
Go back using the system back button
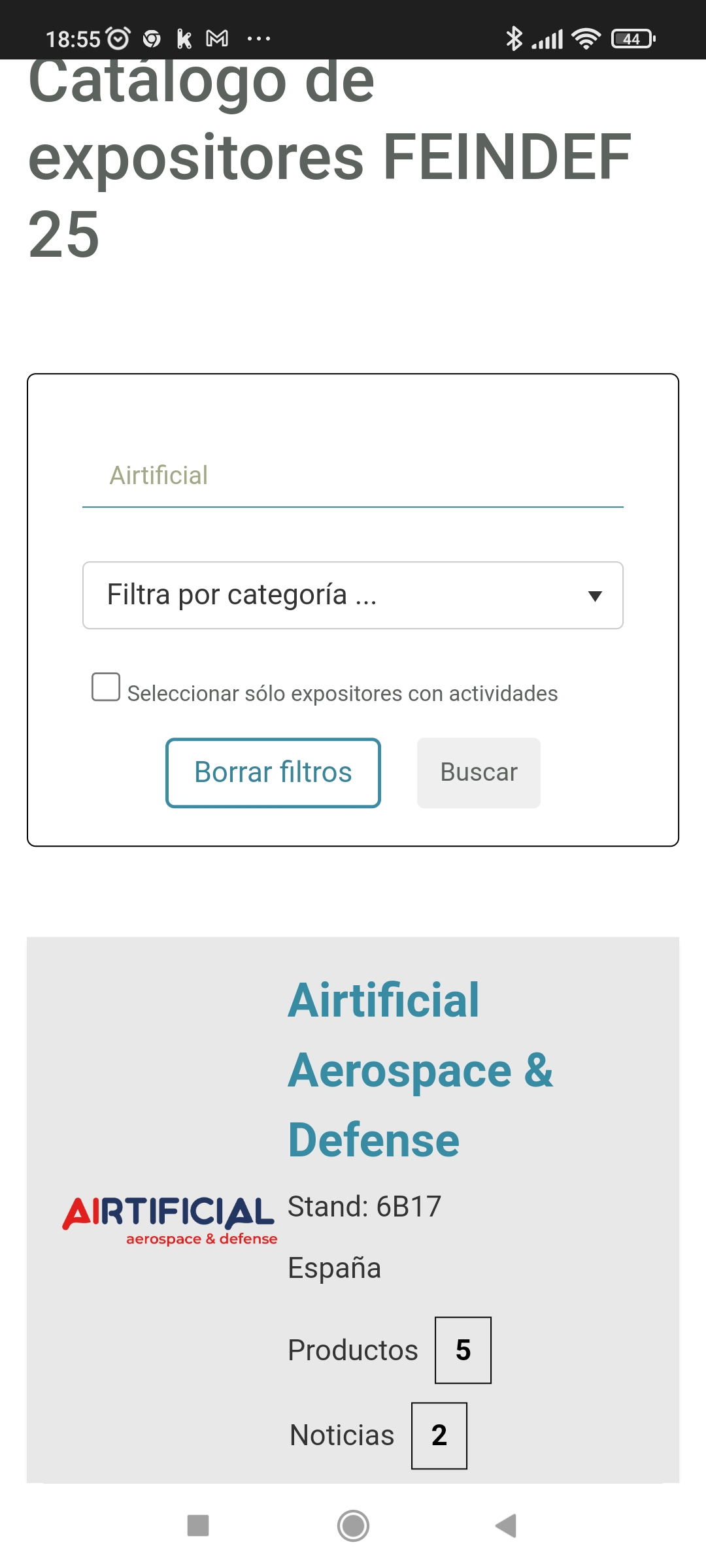coord(507,1526)
